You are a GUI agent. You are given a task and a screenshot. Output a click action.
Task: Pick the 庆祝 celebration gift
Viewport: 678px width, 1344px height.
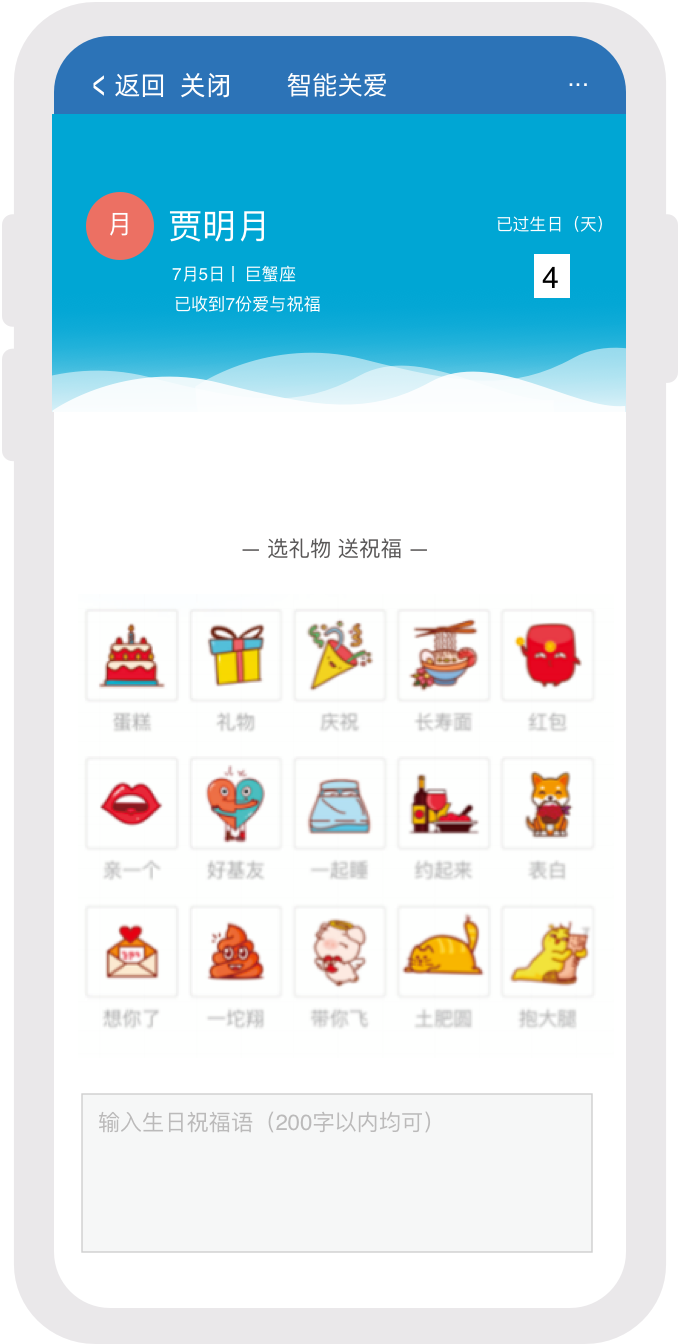pyautogui.click(x=340, y=656)
